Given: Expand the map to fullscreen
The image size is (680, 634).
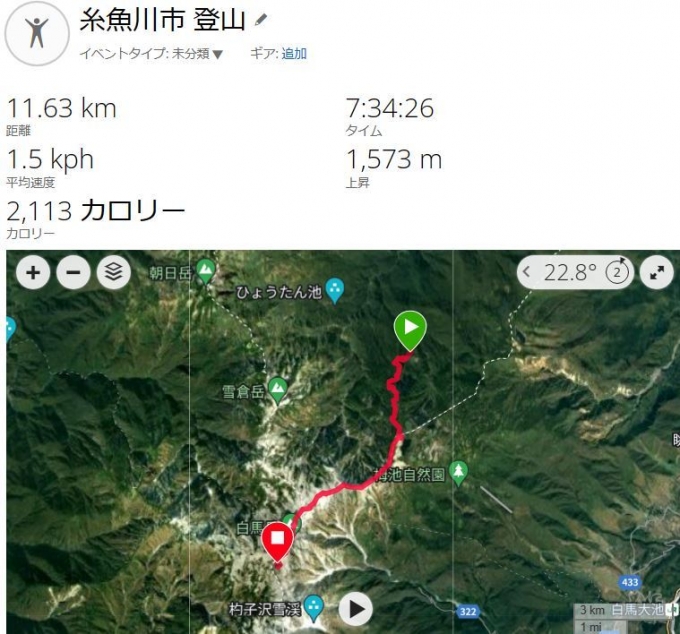Looking at the screenshot, I should coord(657,272).
